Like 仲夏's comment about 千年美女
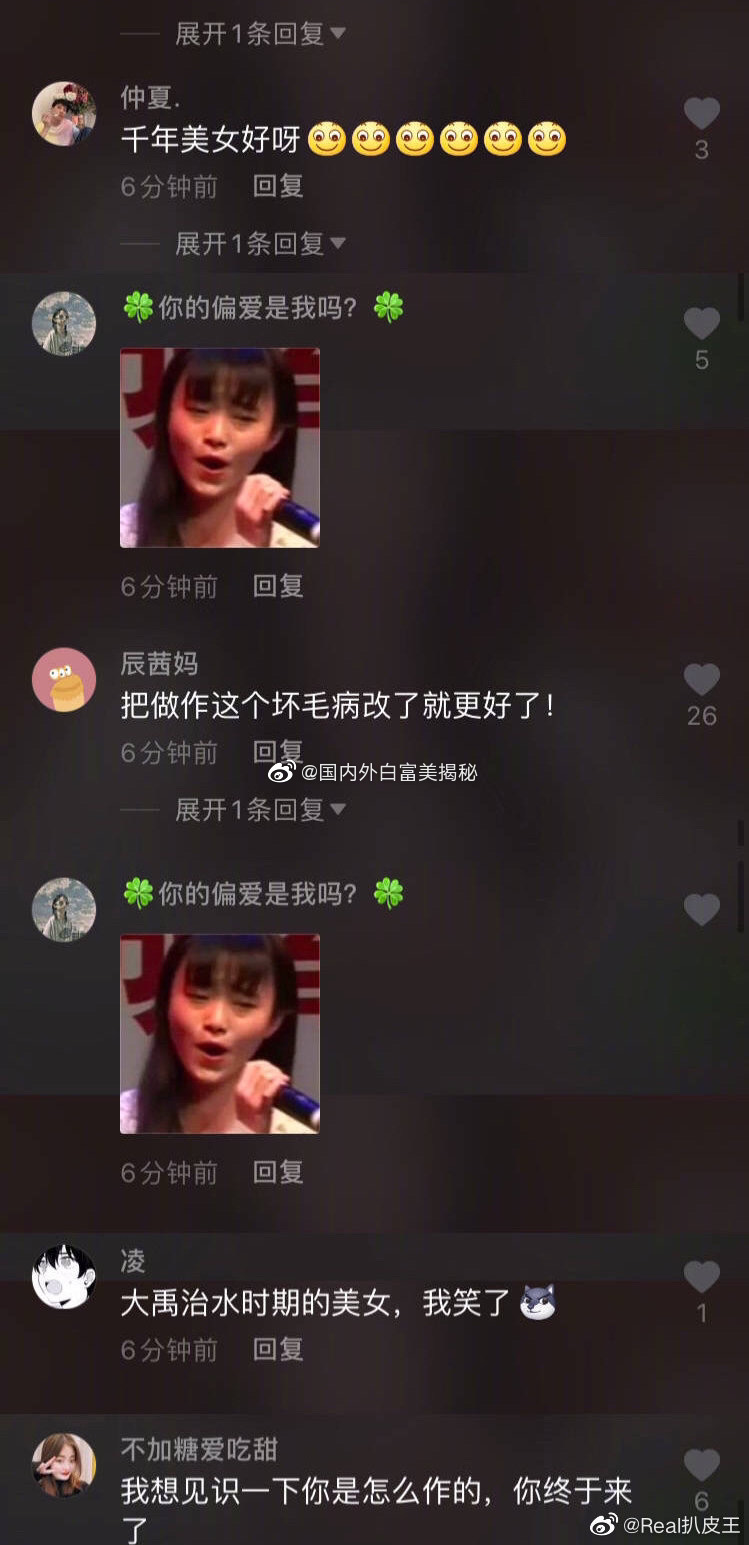The height and width of the screenshot is (1545, 749). [x=701, y=114]
